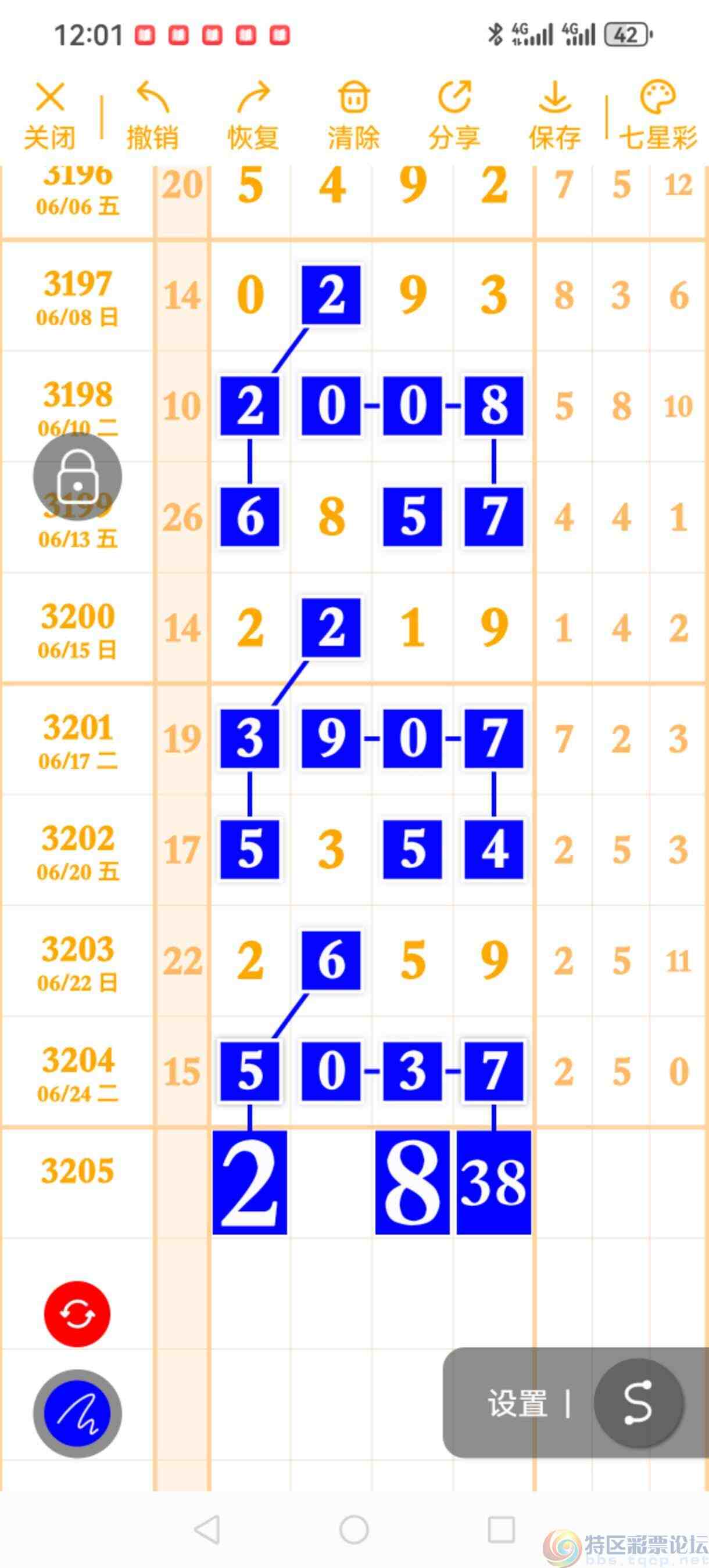The image size is (709, 1568).
Task: Open the 七星彩 palette option
Action: click(658, 114)
